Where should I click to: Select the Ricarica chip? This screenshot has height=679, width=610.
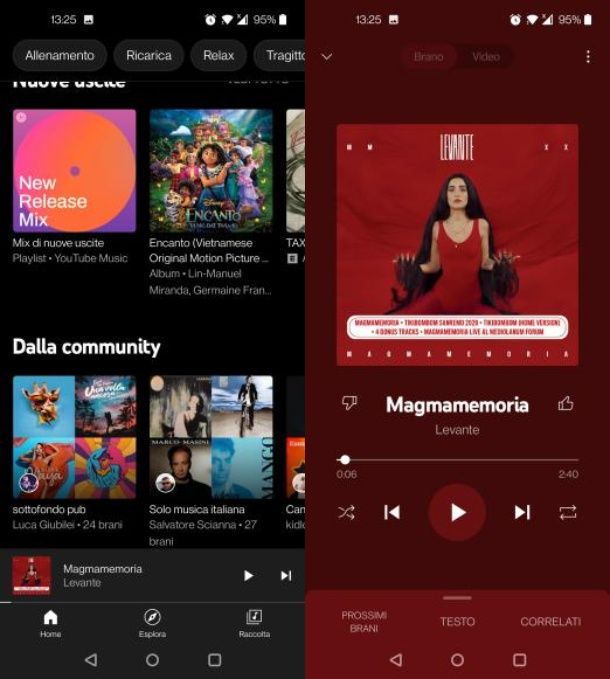click(148, 55)
